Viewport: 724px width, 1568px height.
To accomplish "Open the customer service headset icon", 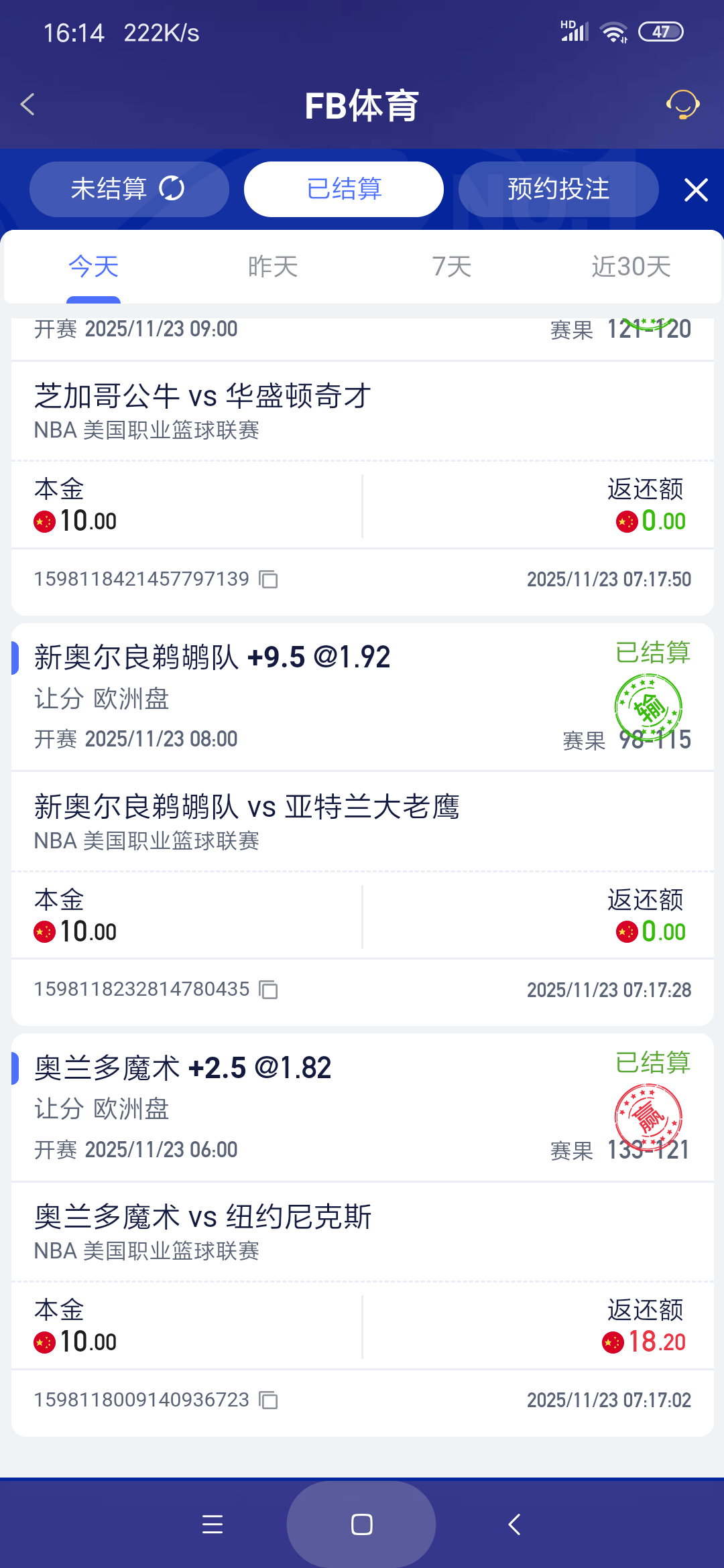I will point(682,105).
